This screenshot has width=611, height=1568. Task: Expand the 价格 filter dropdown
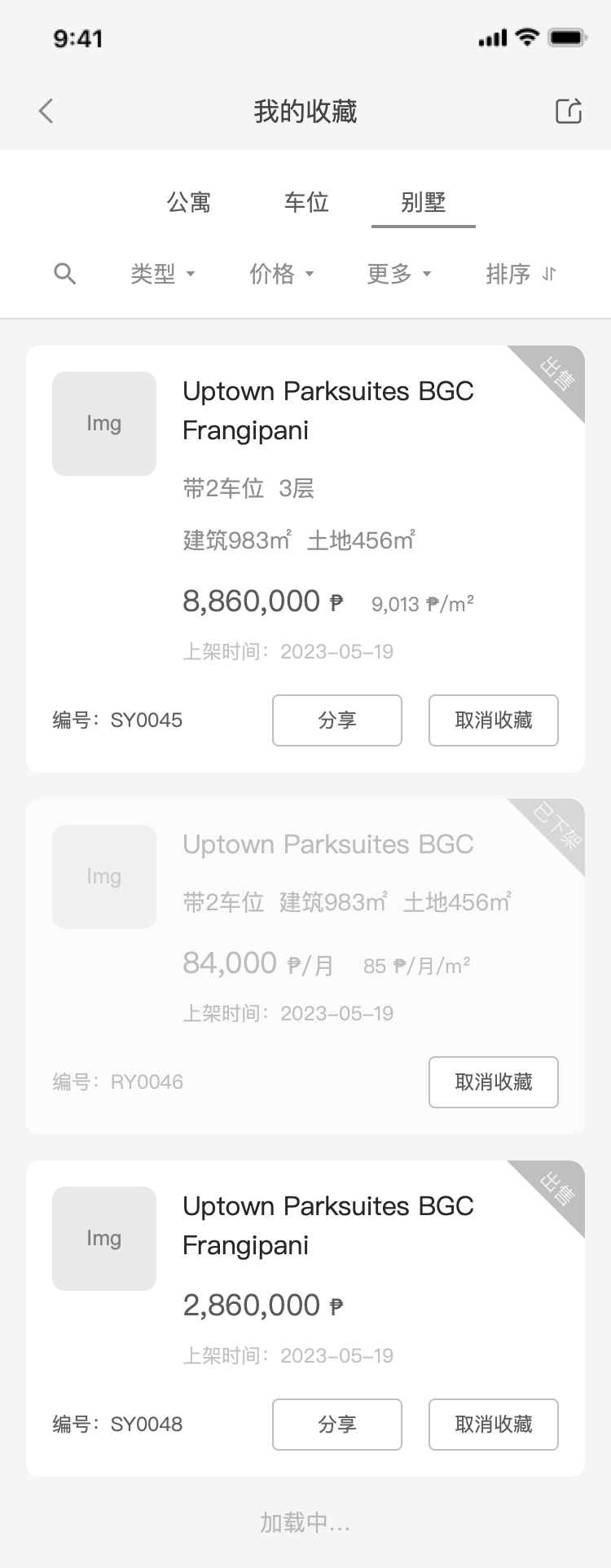281,274
